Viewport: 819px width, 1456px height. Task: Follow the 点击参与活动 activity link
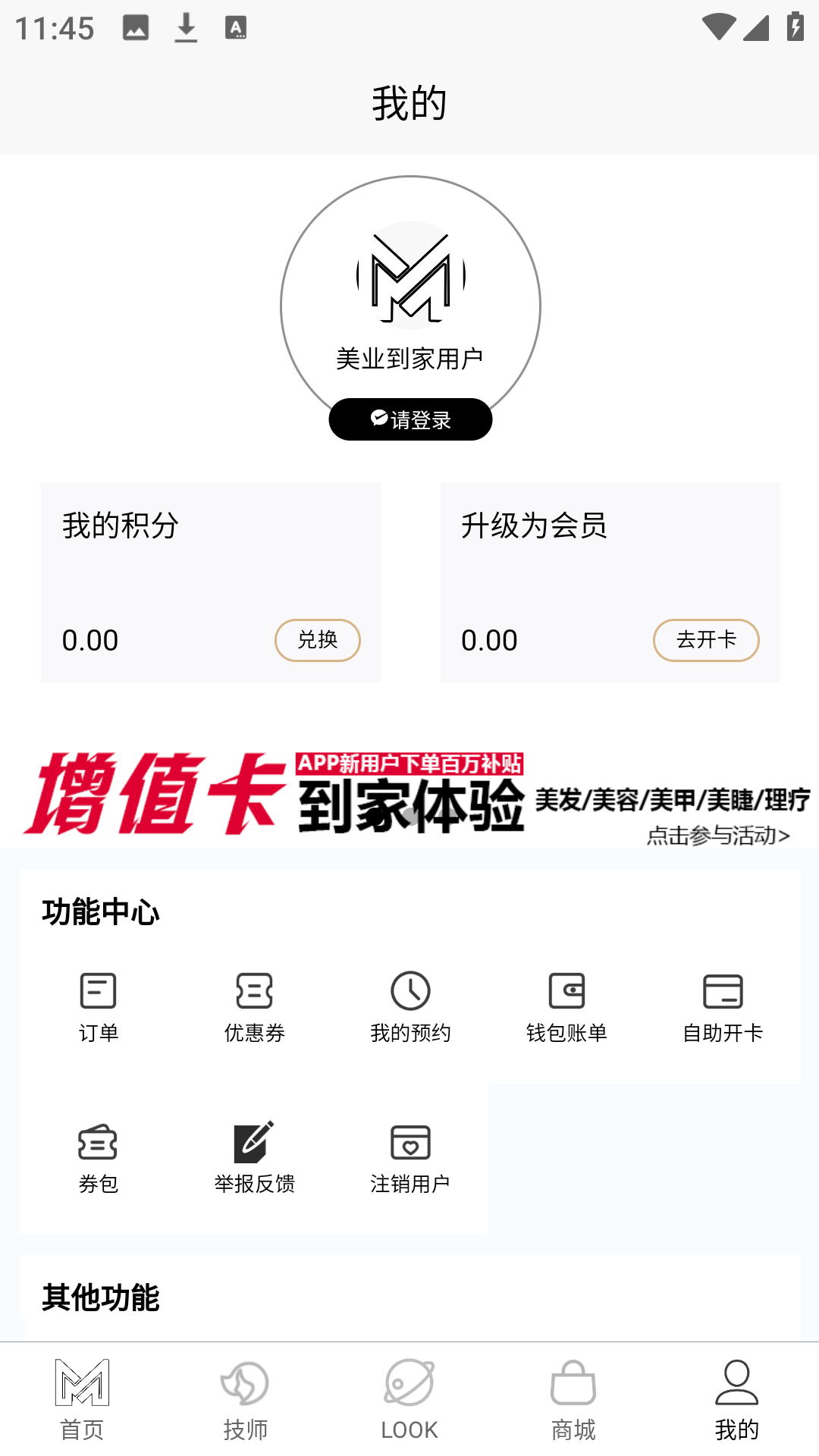(x=717, y=836)
